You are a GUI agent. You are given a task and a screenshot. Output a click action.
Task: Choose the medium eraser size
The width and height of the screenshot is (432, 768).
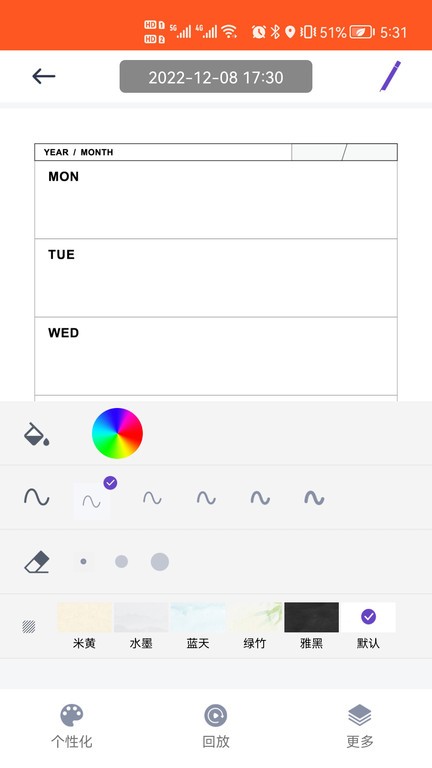click(x=121, y=561)
